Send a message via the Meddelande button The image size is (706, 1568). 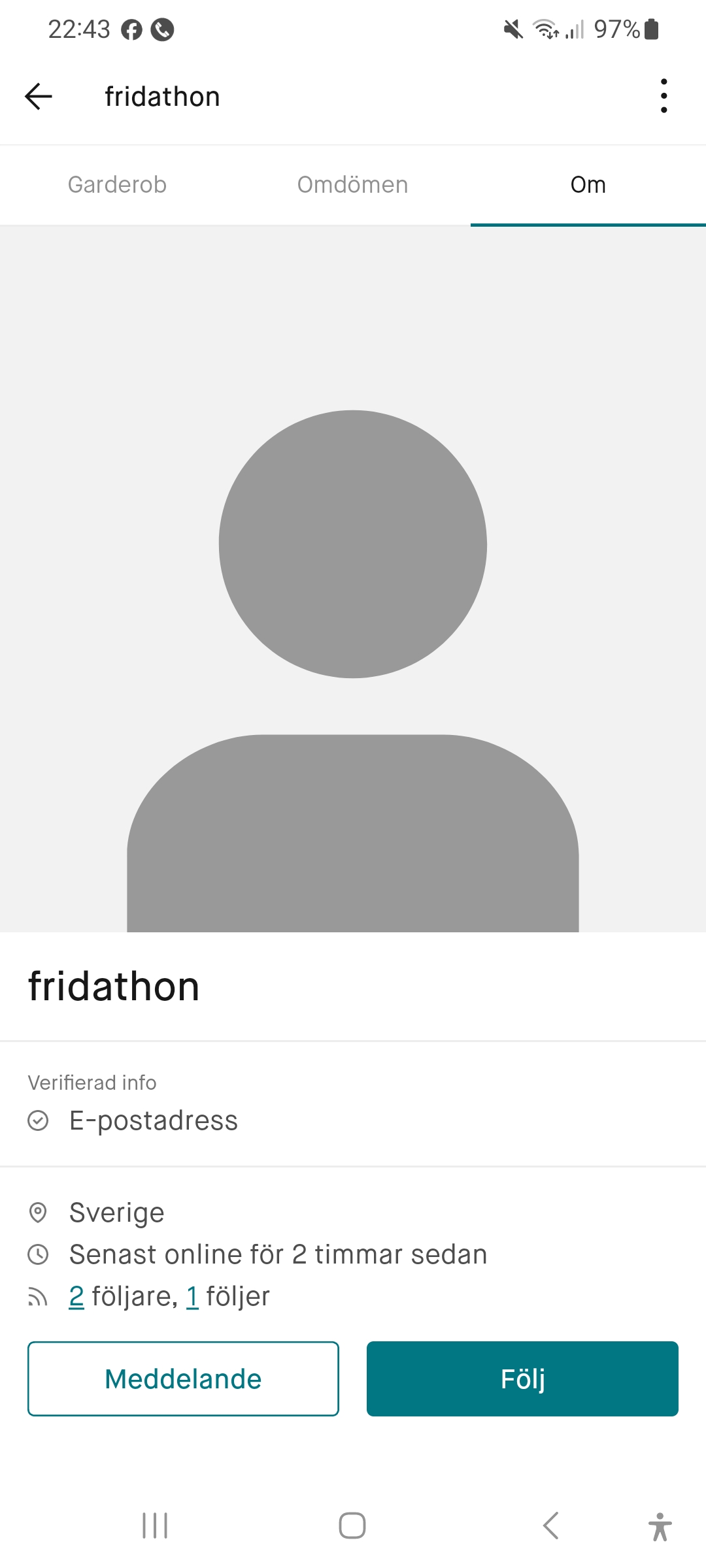pyautogui.click(x=183, y=1379)
